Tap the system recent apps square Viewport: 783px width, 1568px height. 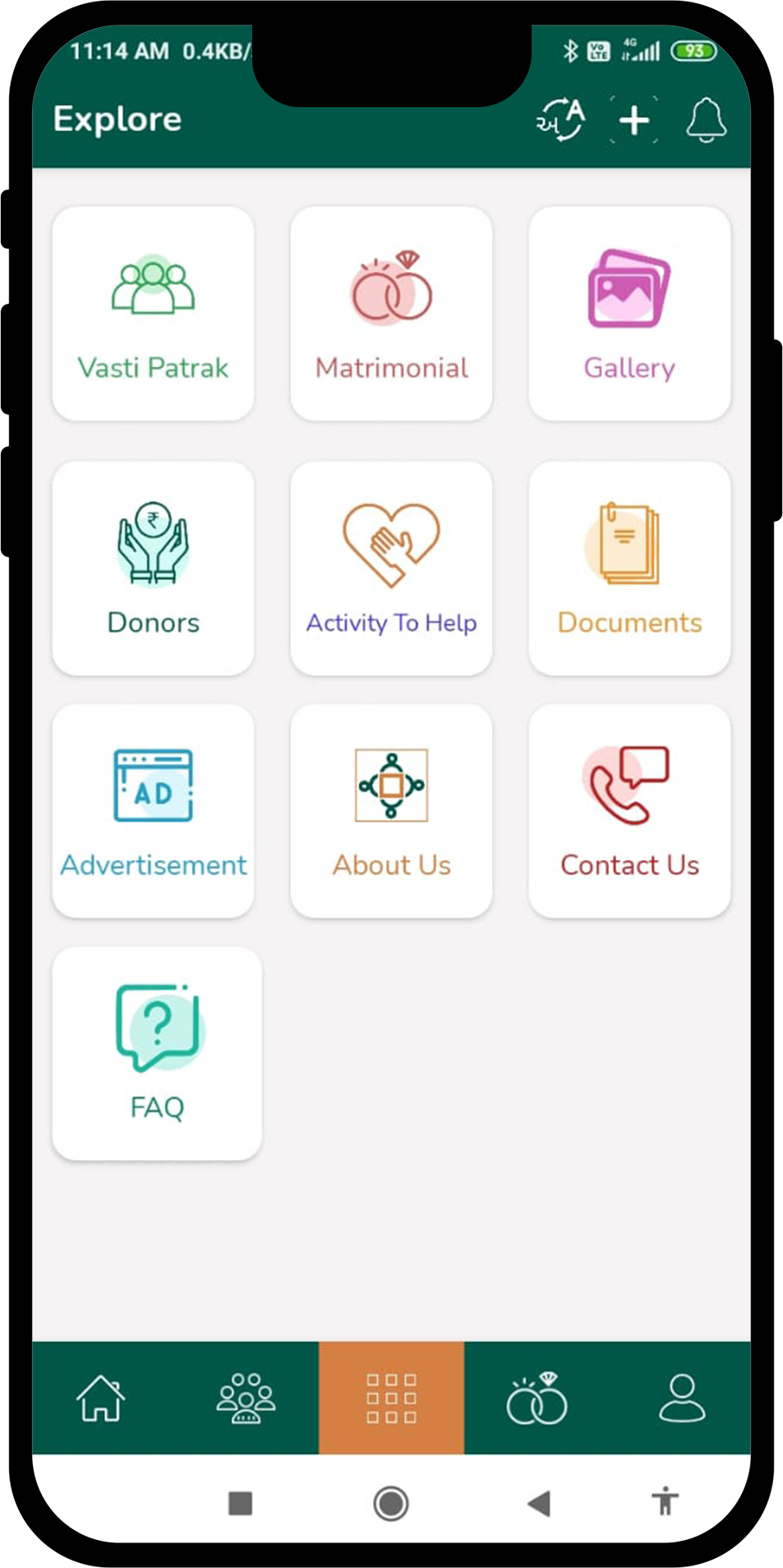[x=240, y=1504]
